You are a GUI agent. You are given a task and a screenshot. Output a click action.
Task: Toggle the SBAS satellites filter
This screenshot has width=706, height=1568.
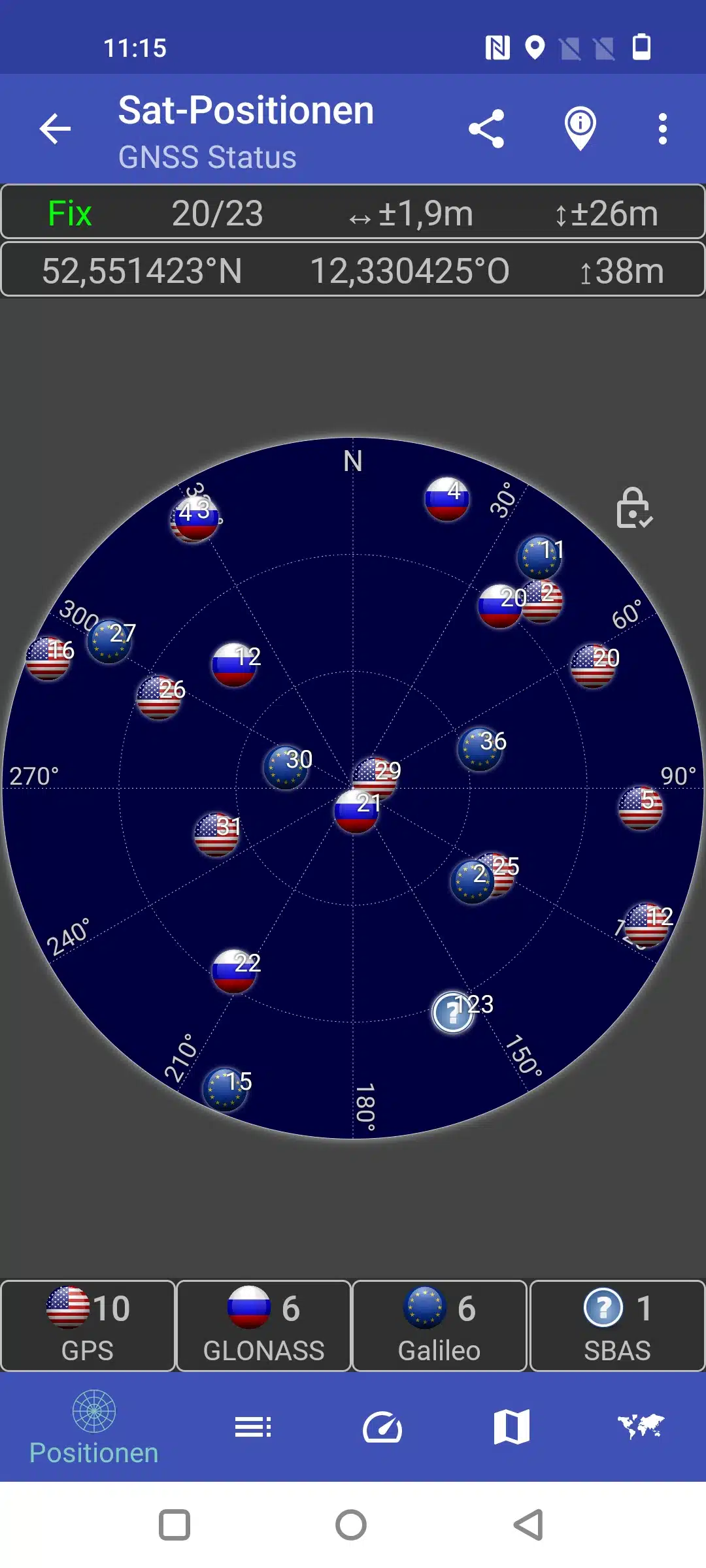(x=616, y=1326)
